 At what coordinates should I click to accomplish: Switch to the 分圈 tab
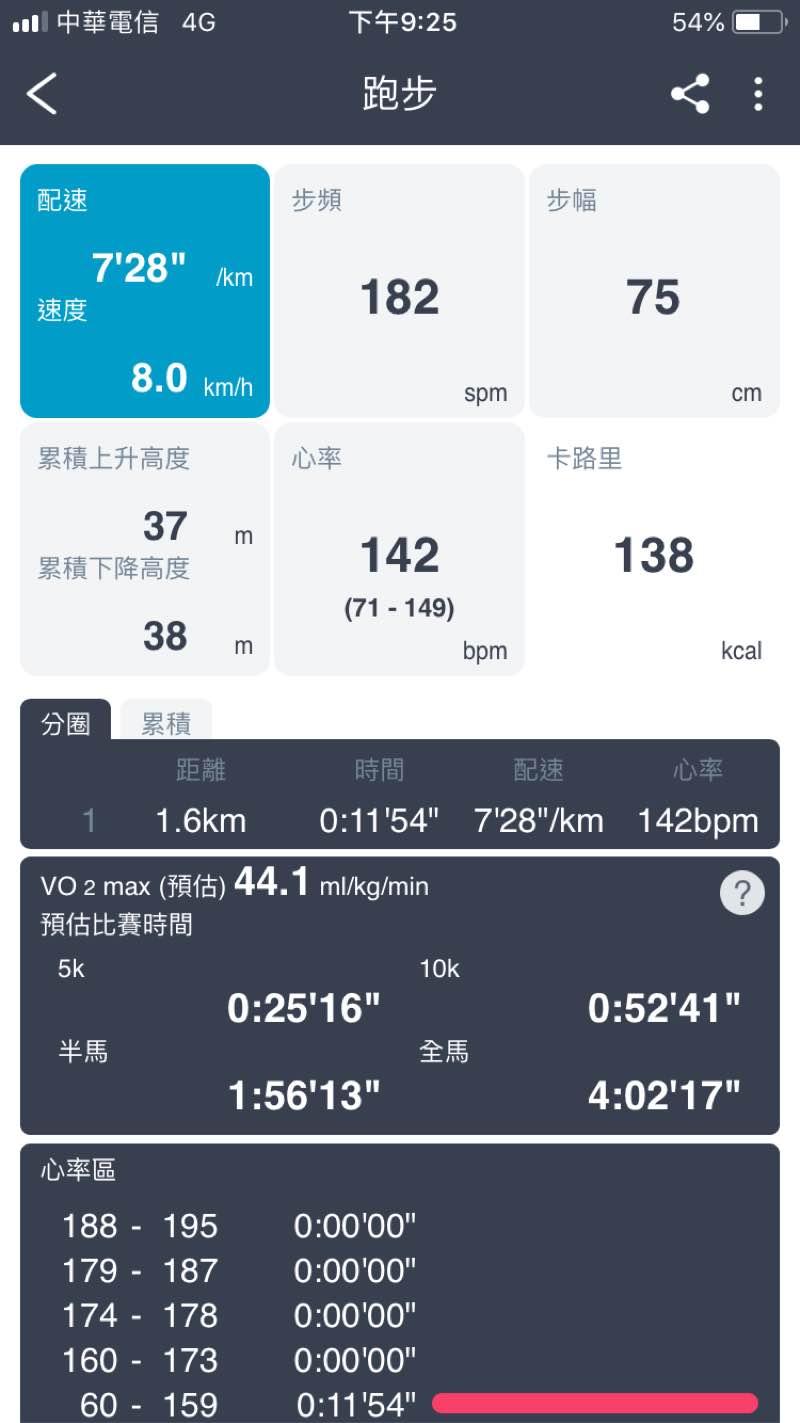(66, 723)
